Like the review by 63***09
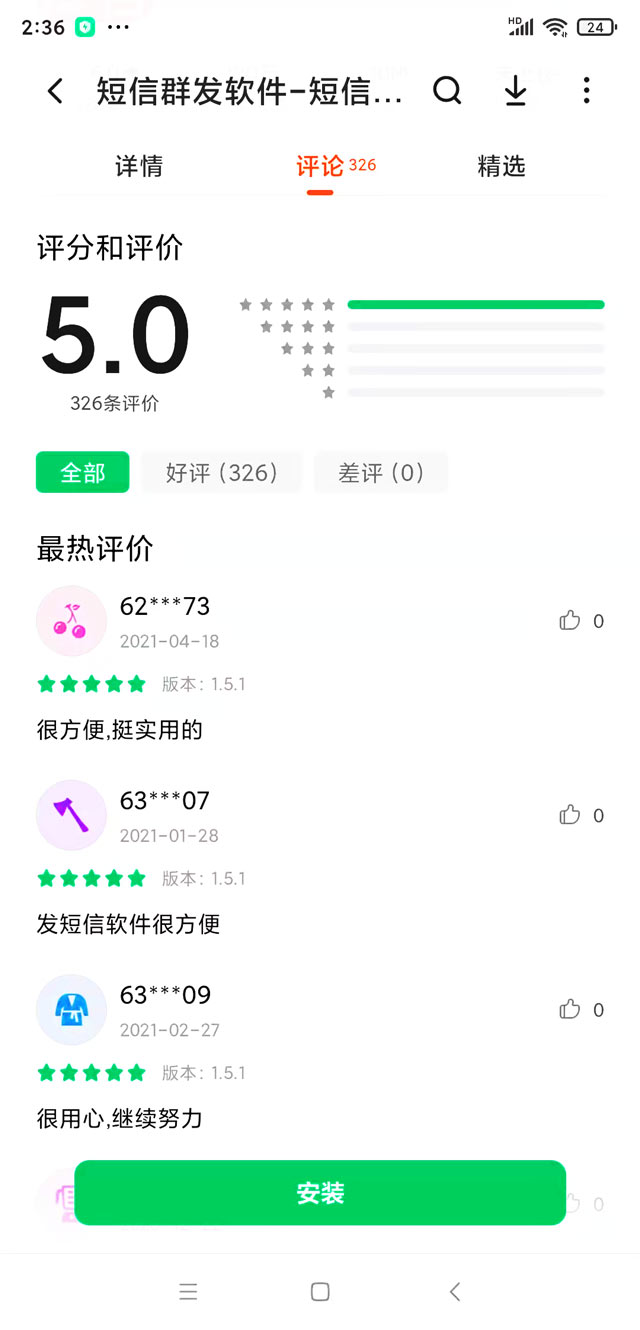Image resolution: width=640 pixels, height=1330 pixels. [570, 1010]
